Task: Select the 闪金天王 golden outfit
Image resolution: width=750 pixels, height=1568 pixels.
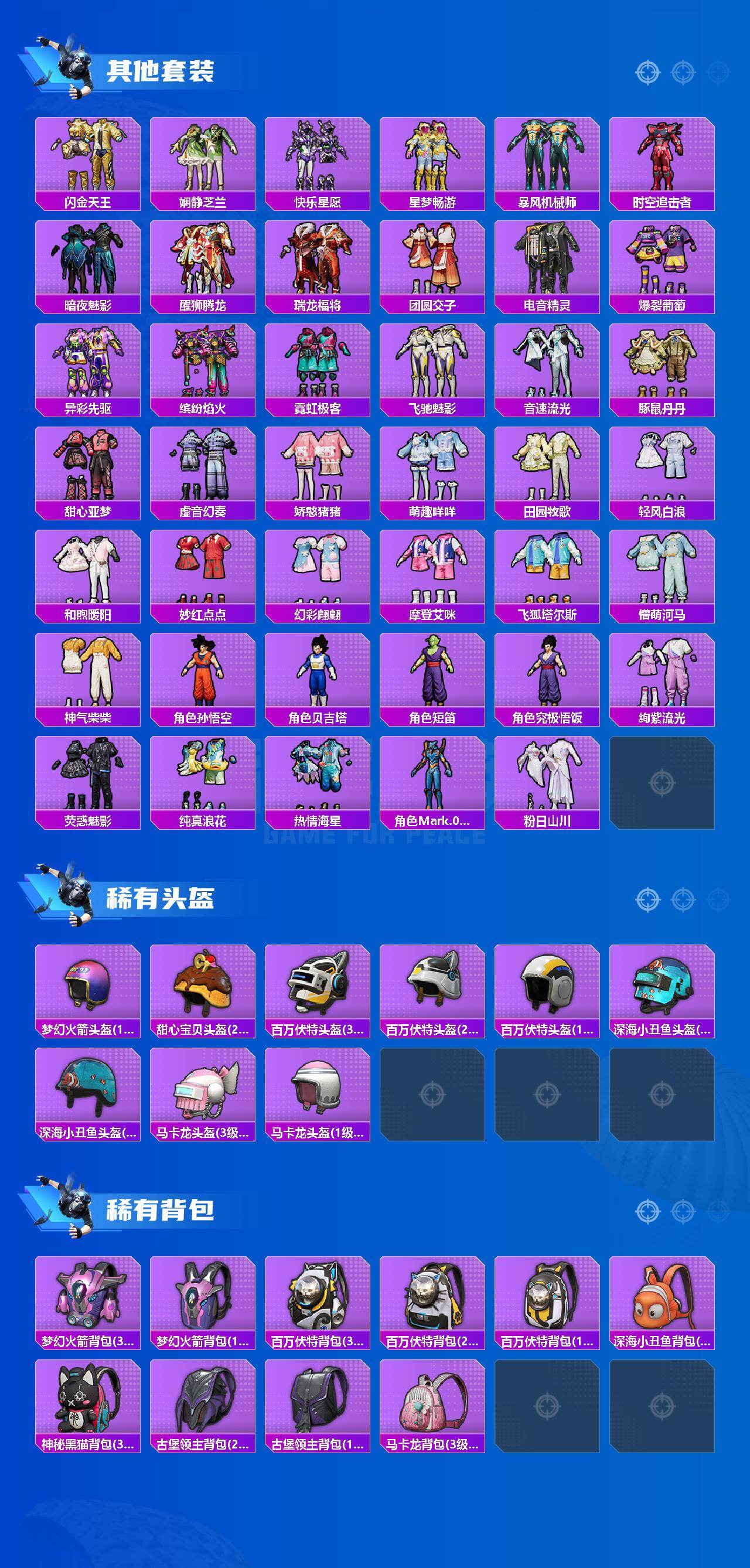Action: (x=88, y=159)
